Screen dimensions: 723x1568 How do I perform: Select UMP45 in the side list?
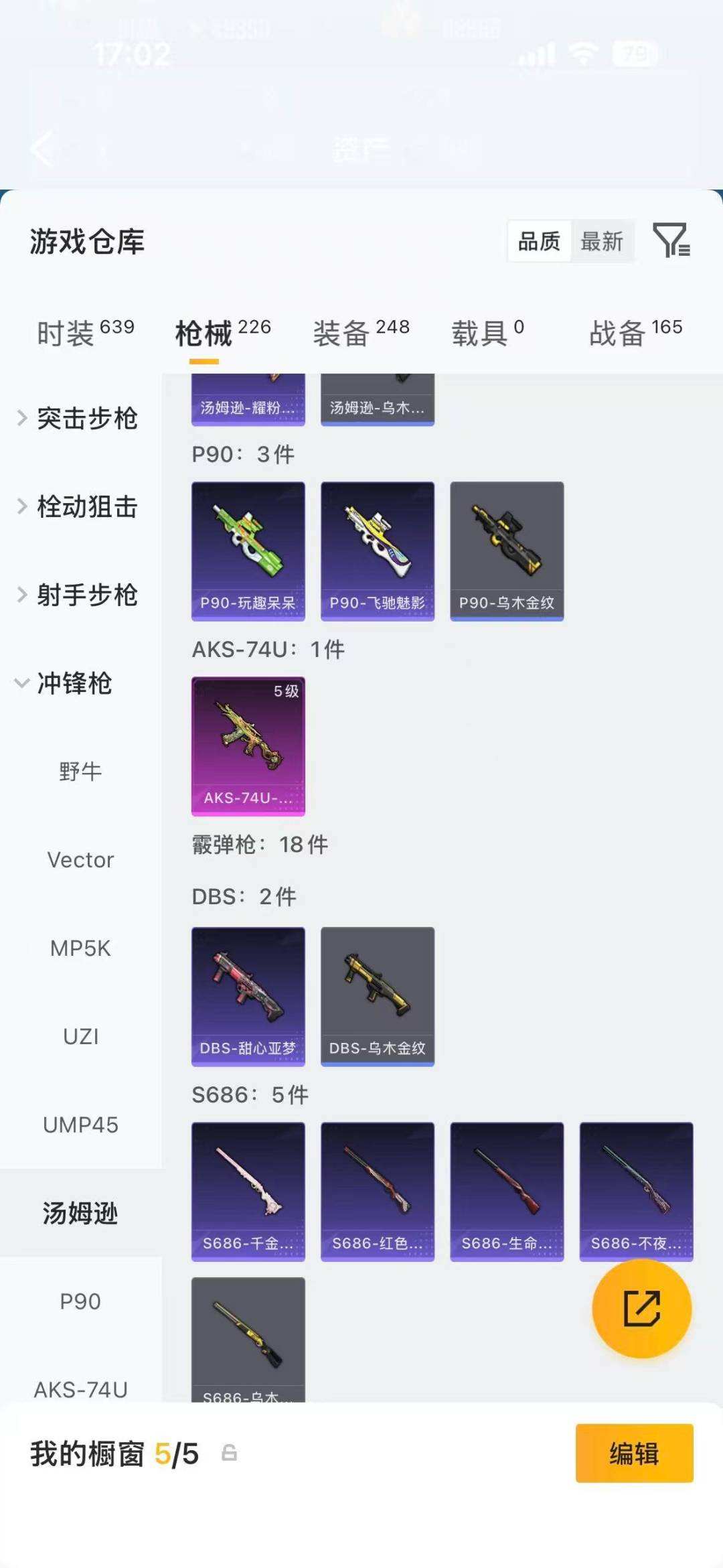pyautogui.click(x=80, y=1125)
